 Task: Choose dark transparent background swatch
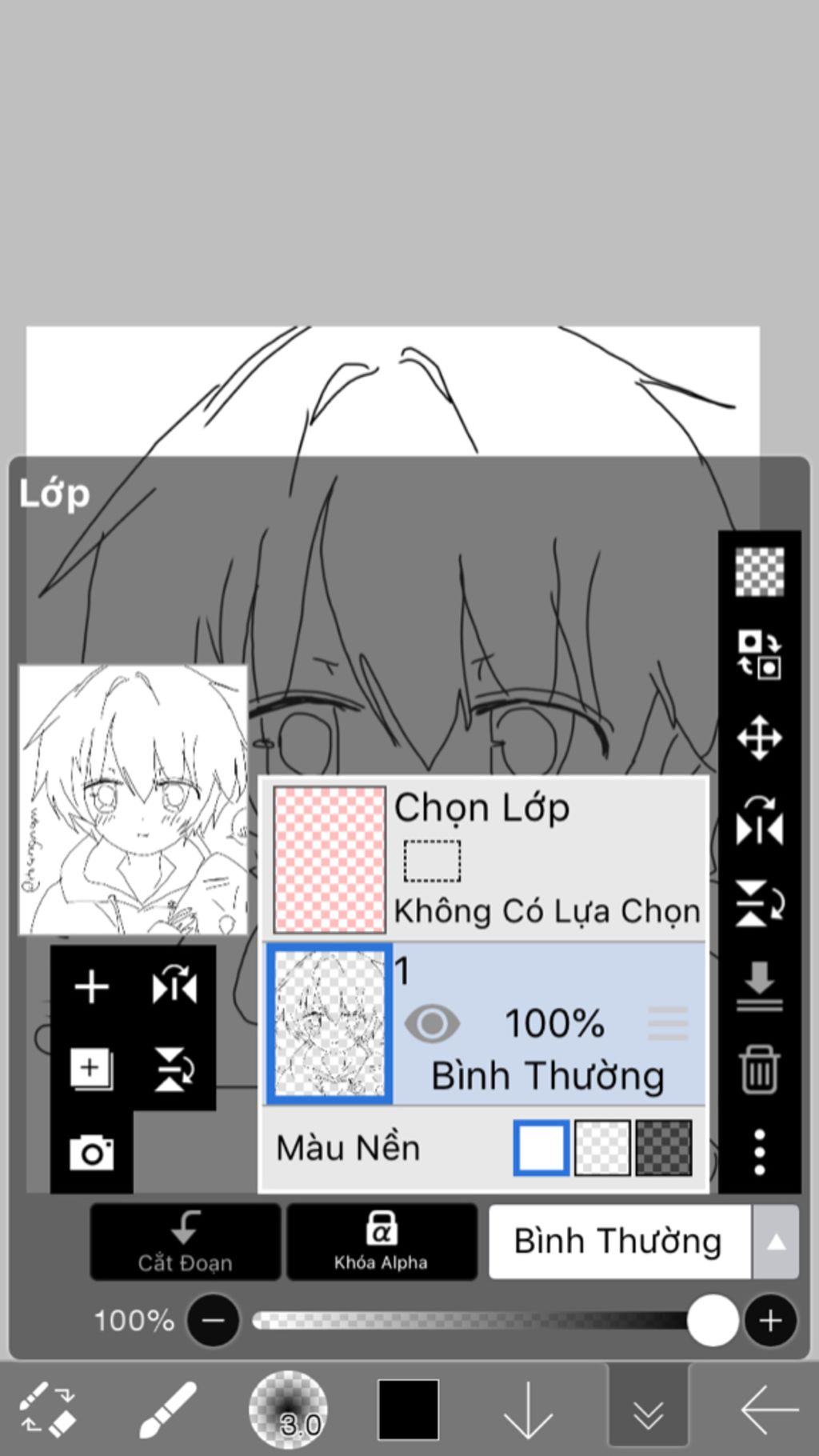[664, 1148]
